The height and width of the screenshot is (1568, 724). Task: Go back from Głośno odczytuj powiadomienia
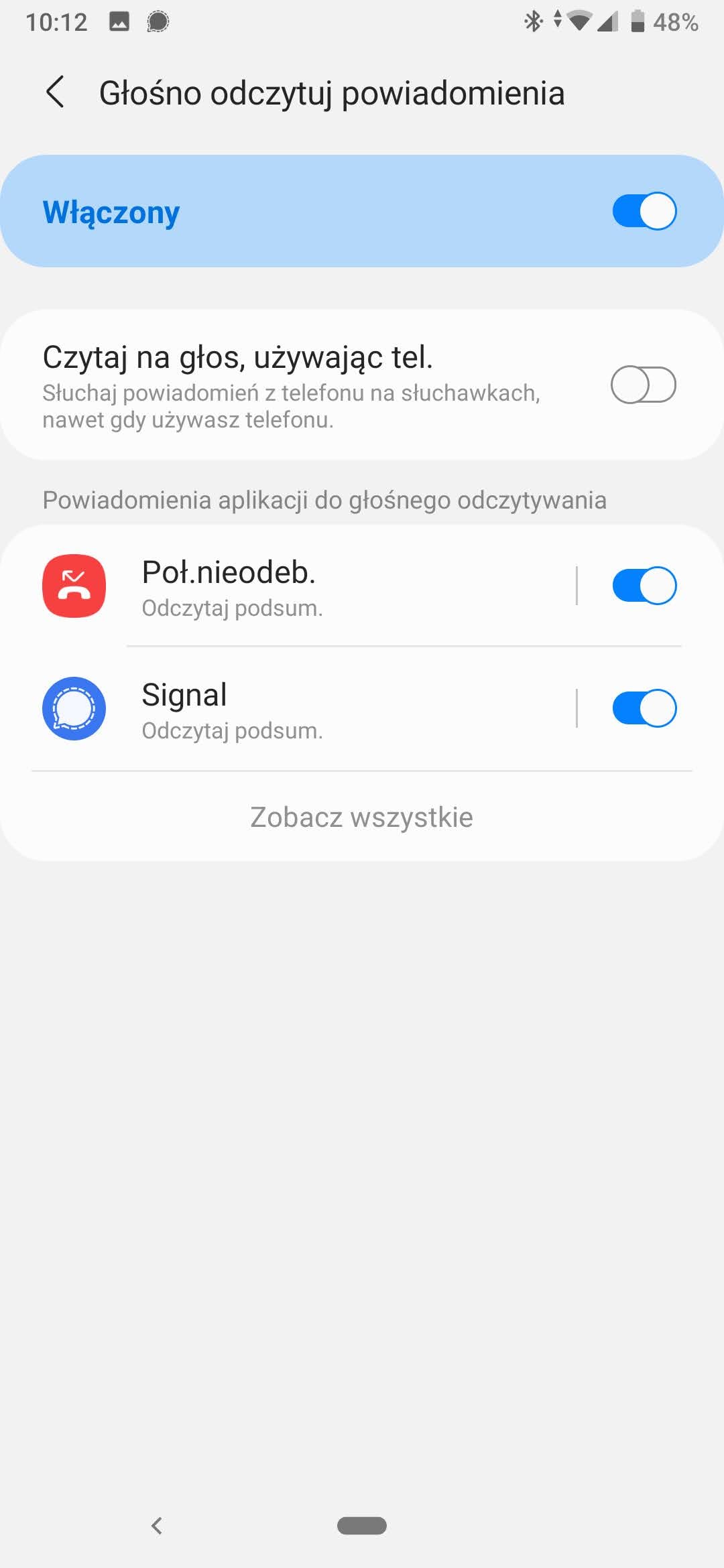click(x=56, y=92)
